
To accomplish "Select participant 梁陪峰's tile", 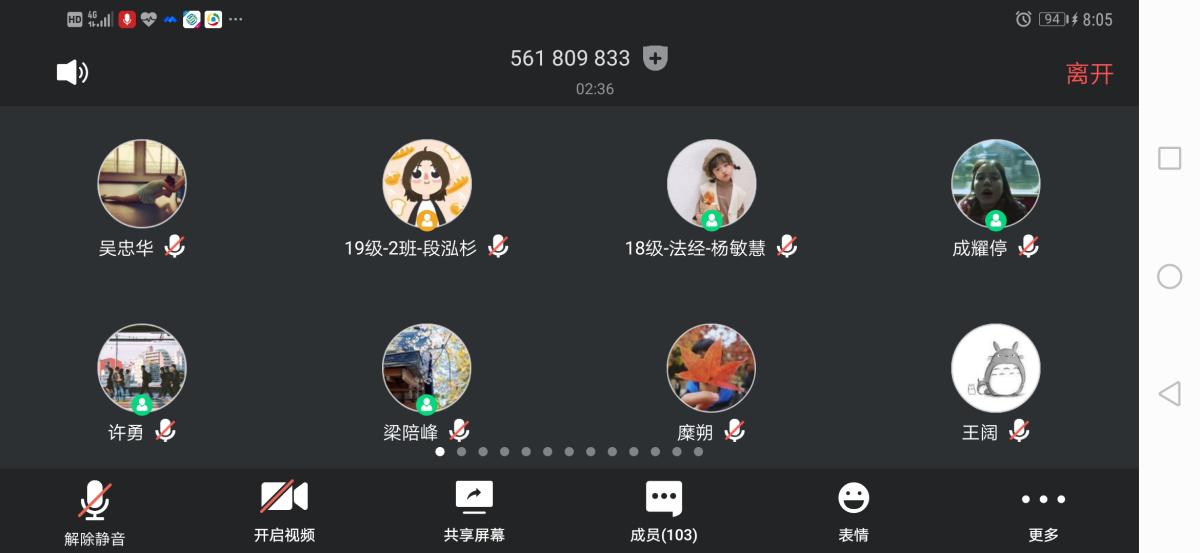I will [x=427, y=368].
